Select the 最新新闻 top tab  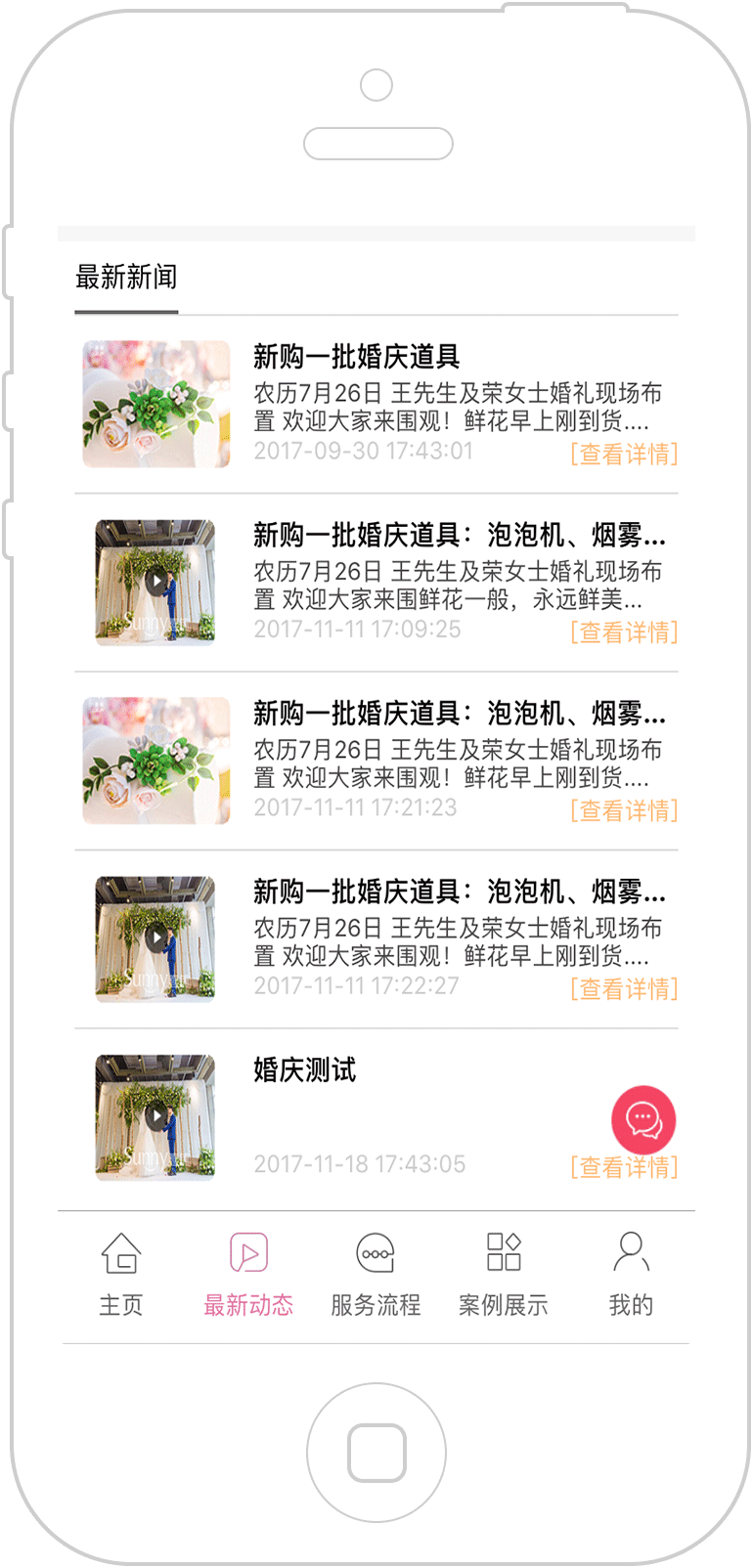pos(126,278)
